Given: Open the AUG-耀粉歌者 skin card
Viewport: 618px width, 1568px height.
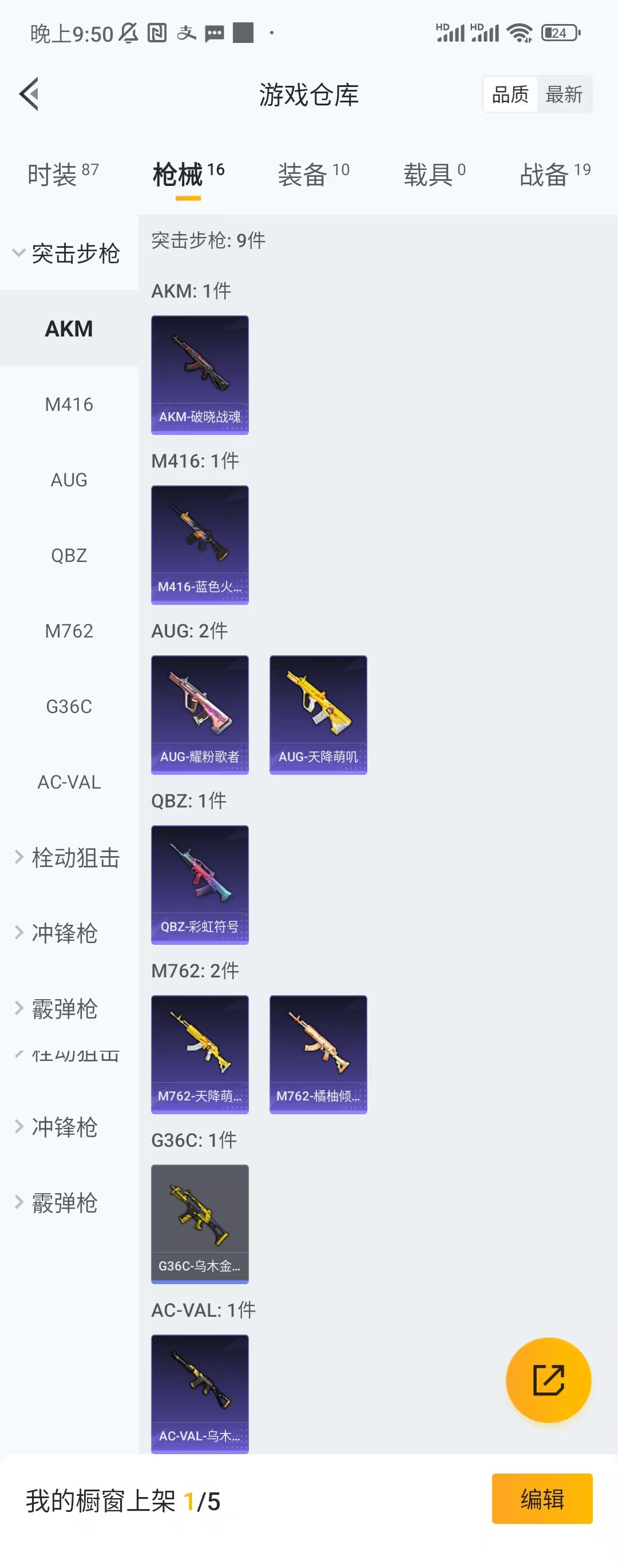Looking at the screenshot, I should 200,715.
